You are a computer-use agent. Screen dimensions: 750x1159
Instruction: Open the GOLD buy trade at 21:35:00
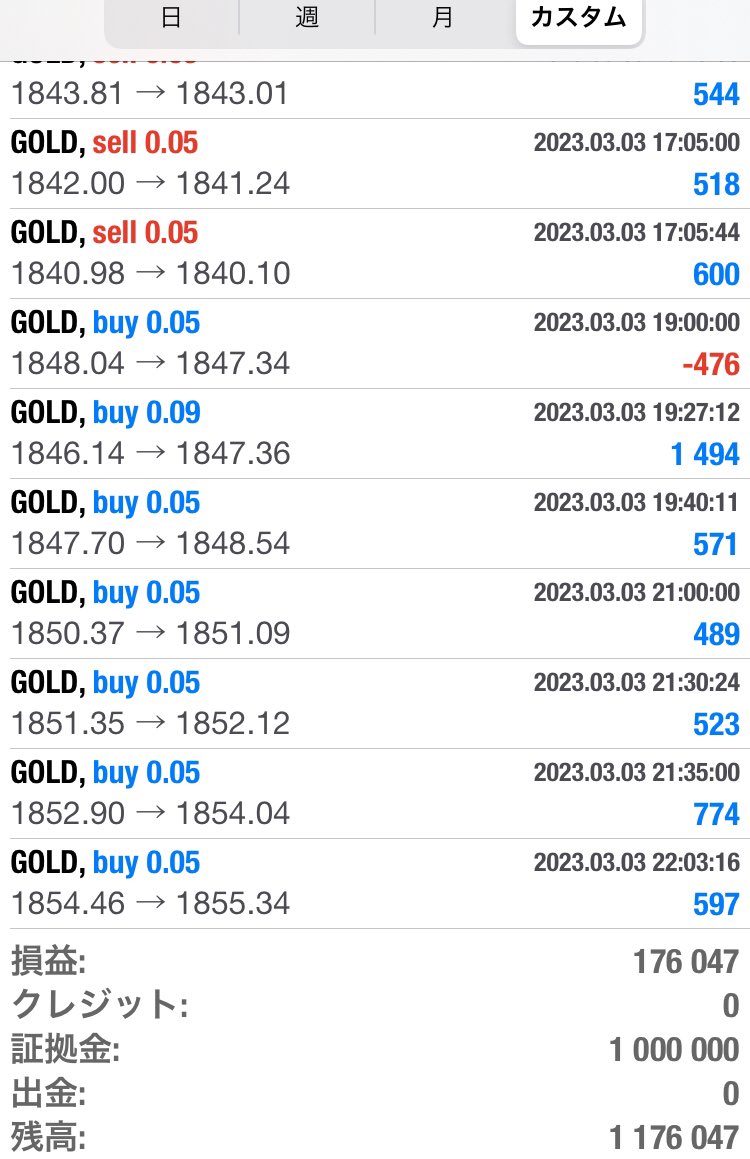tap(375, 794)
